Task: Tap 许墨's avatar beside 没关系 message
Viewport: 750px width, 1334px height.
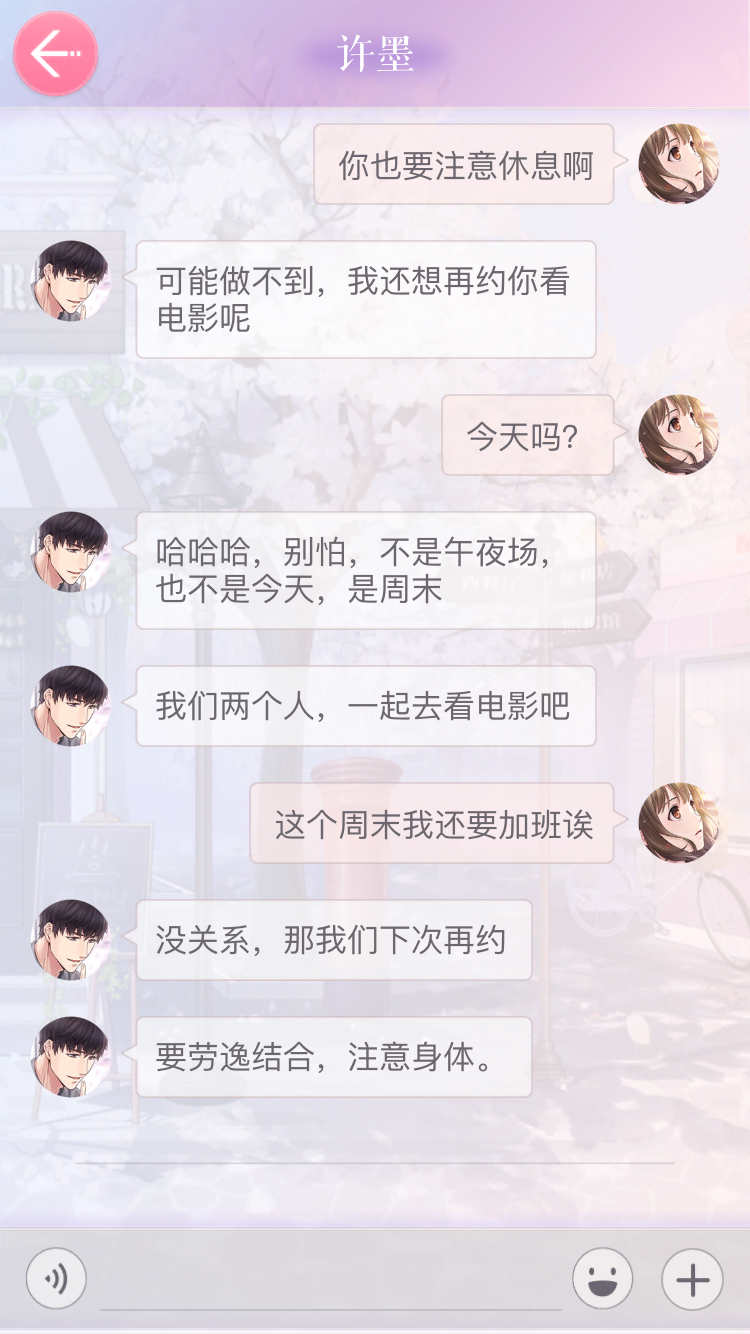Action: coord(71,939)
